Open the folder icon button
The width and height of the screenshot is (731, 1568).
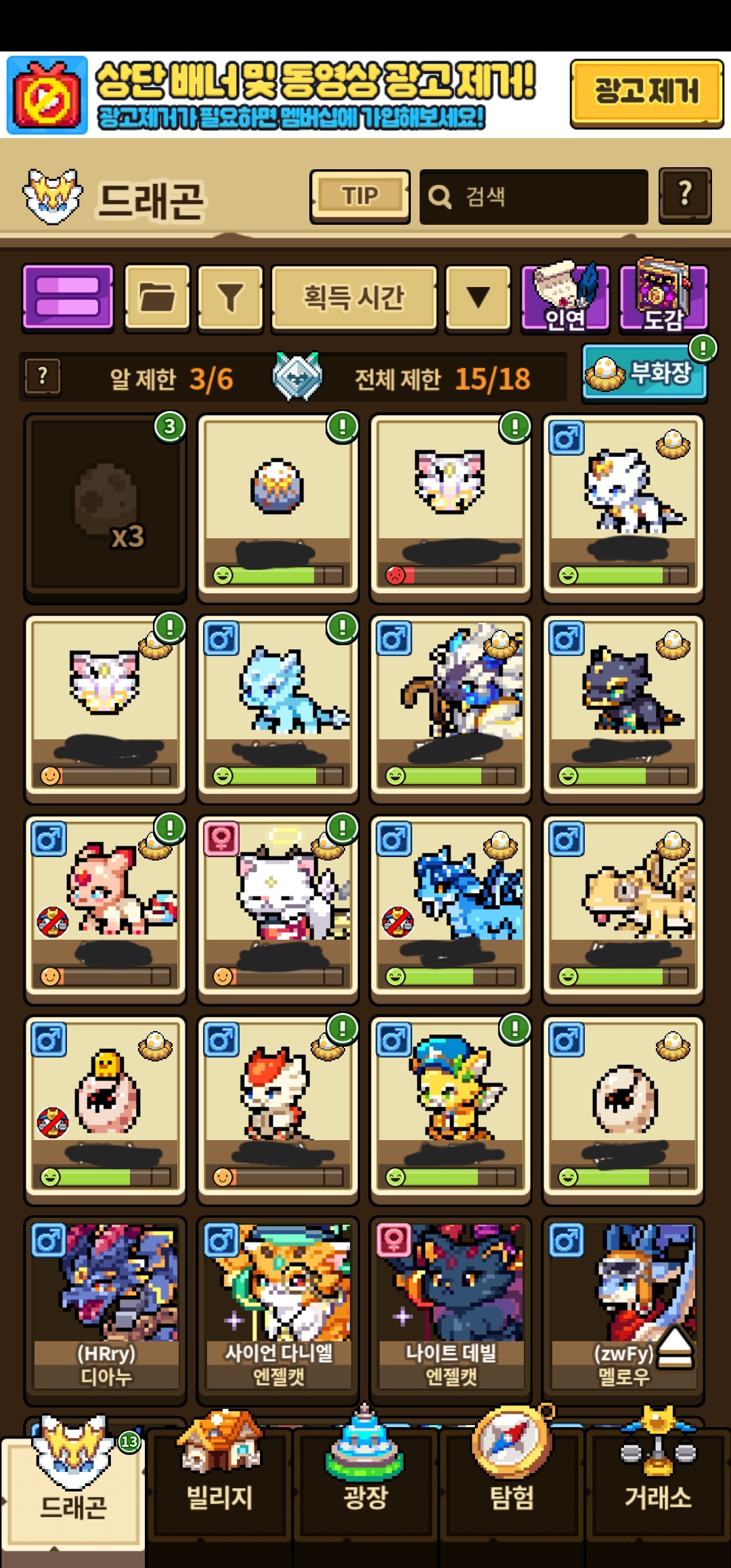click(x=157, y=298)
